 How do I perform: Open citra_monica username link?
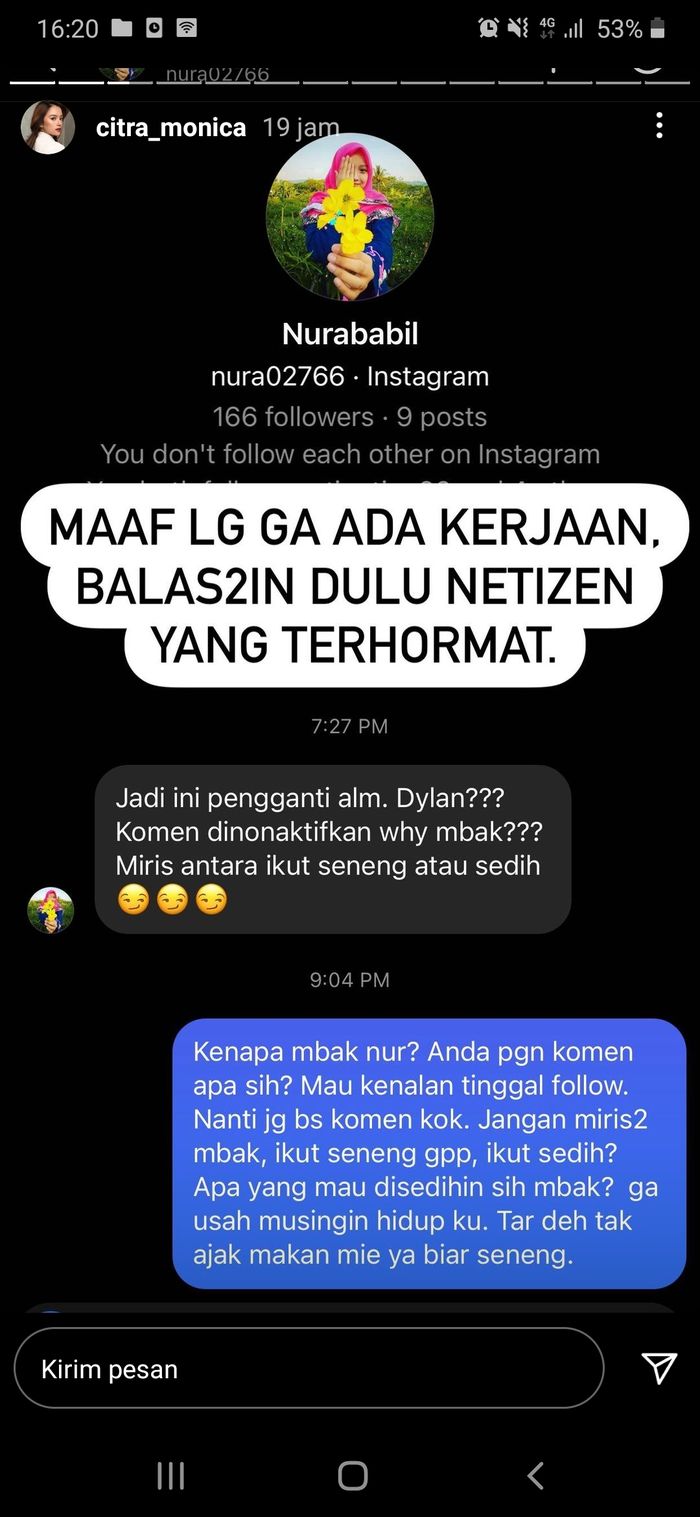(x=171, y=128)
